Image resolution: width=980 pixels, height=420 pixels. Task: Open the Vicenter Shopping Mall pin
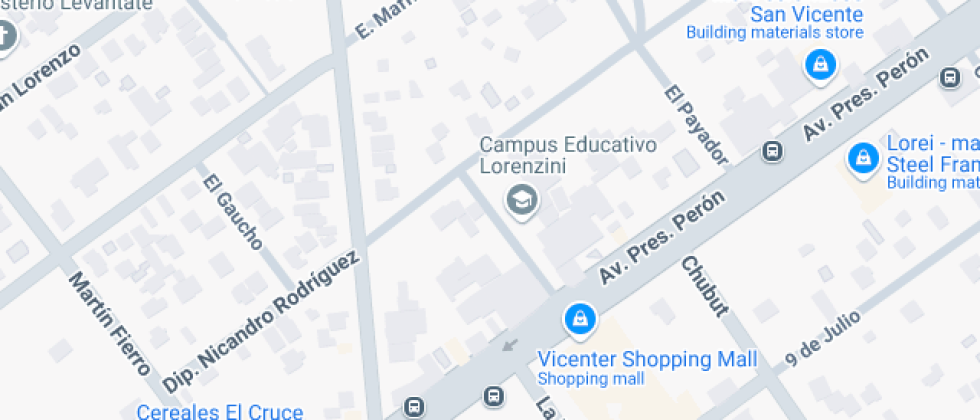tap(581, 321)
